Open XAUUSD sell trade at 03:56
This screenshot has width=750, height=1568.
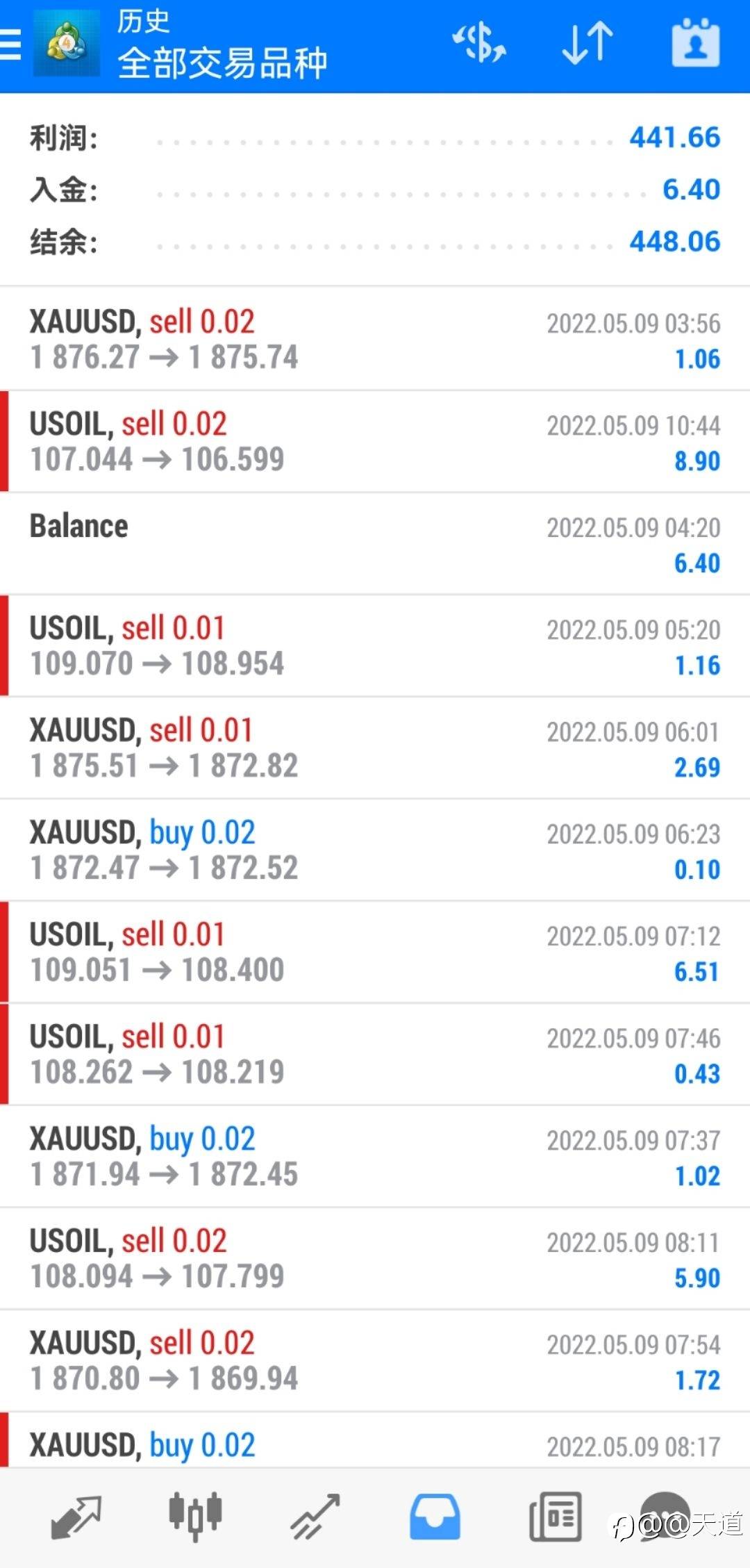point(375,340)
